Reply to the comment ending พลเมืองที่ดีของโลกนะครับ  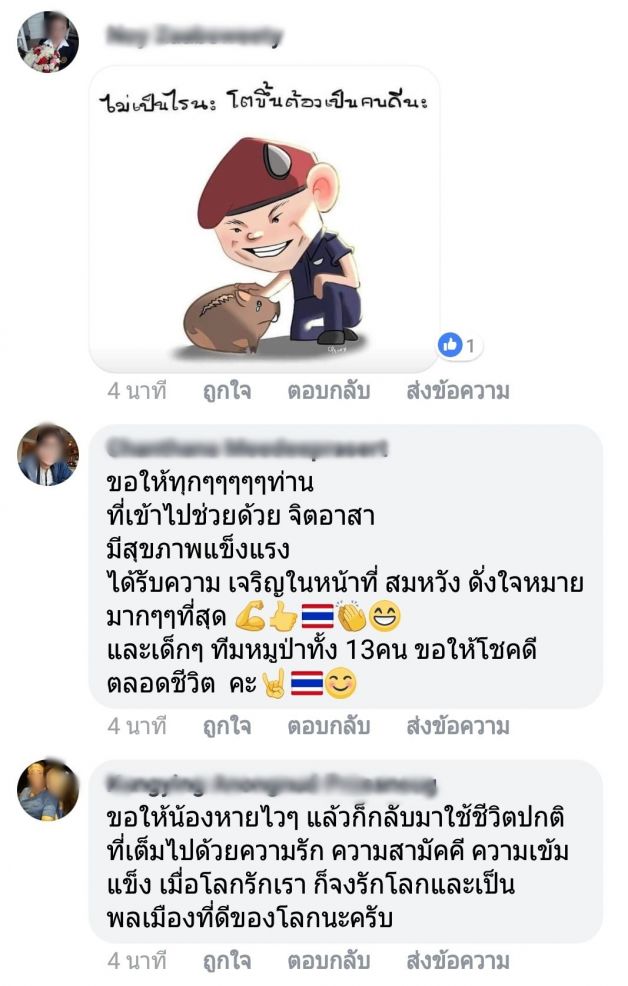coord(328,962)
